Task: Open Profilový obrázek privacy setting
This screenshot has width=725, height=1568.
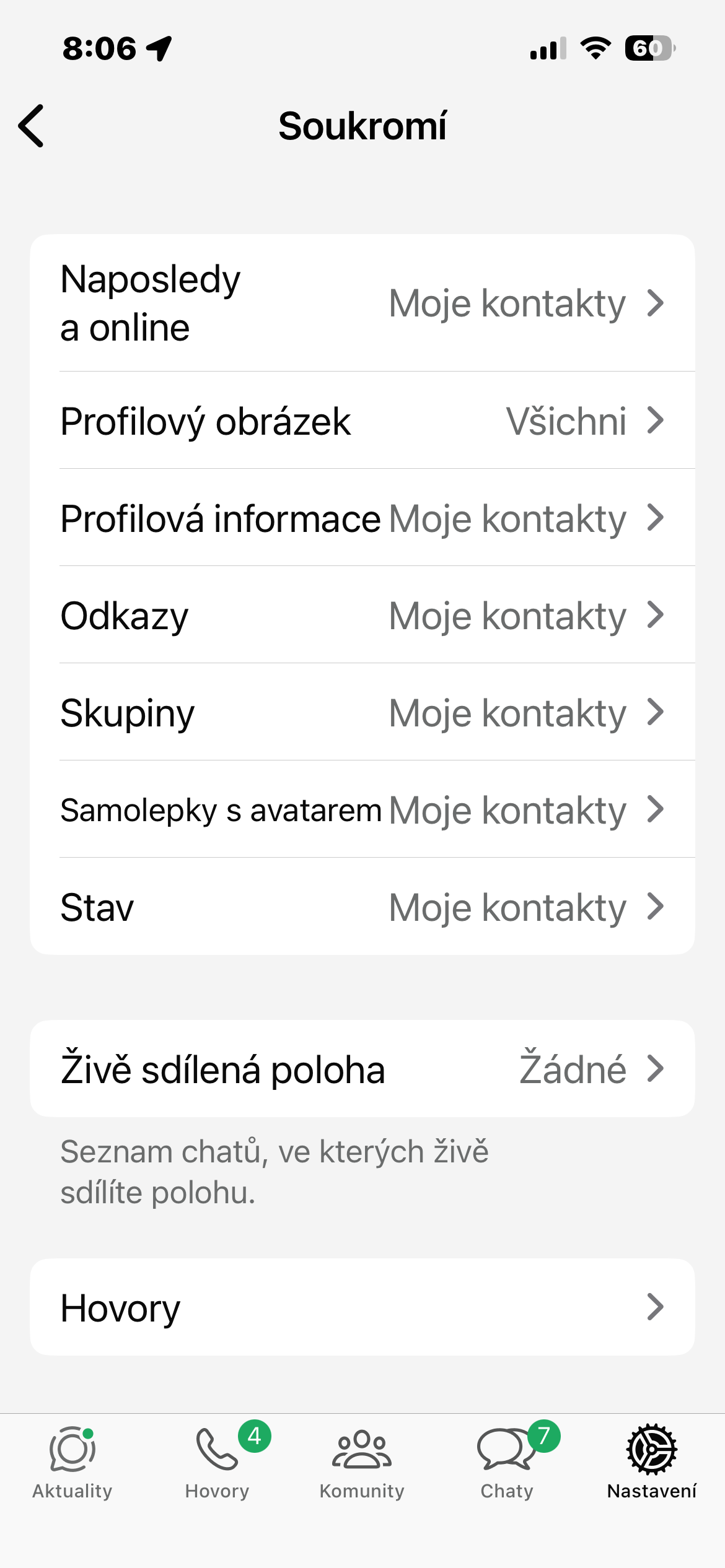Action: (x=362, y=420)
